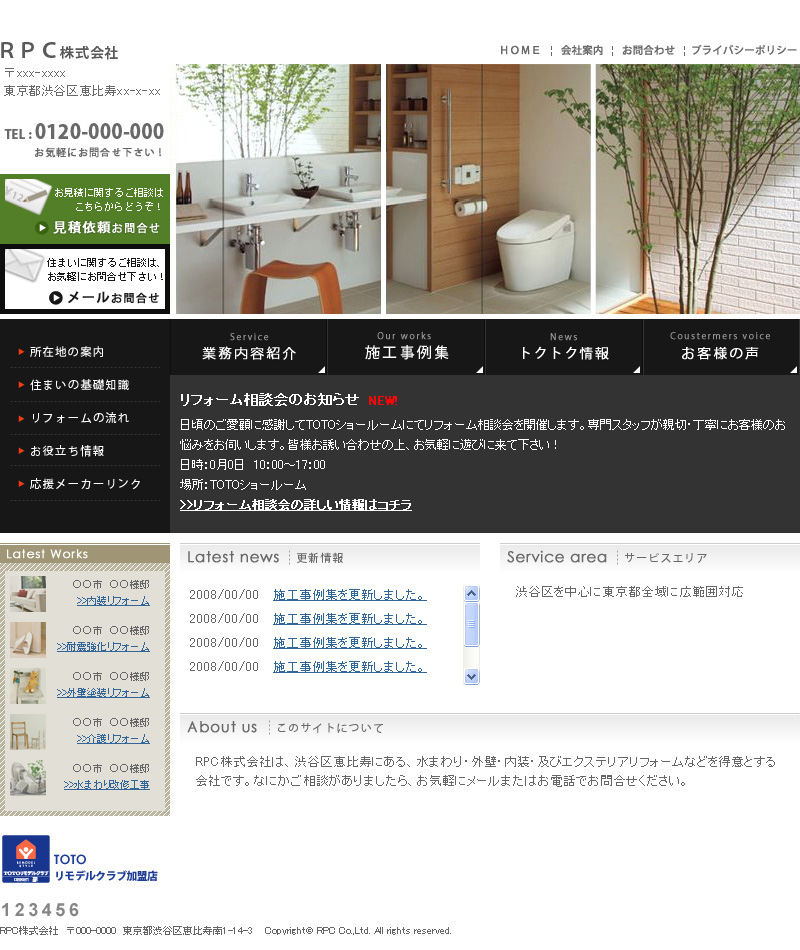Open 所在地の案内 in the side menu

pos(67,352)
